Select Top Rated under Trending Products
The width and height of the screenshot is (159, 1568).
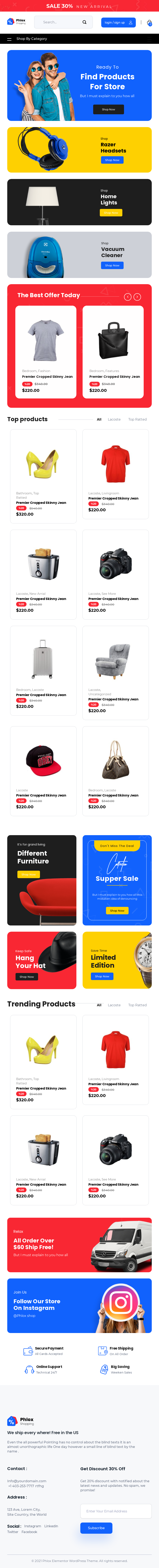(137, 1005)
